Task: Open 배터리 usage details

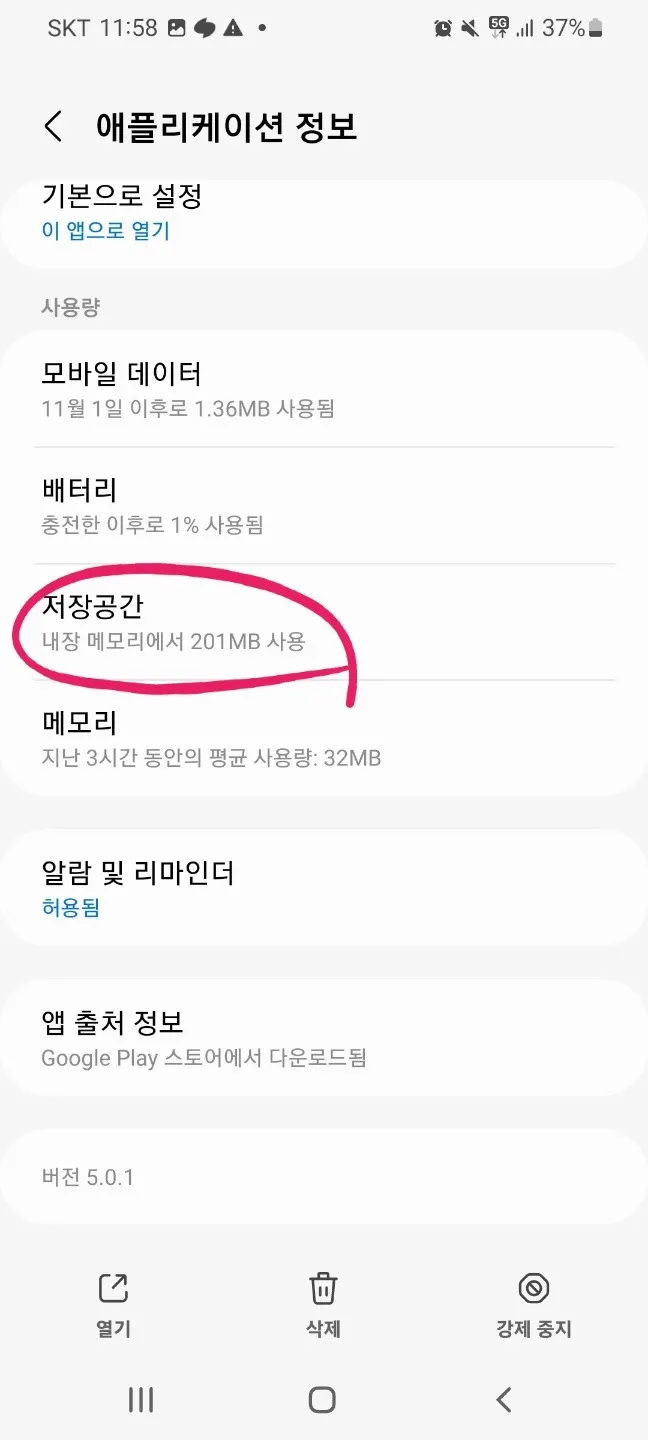Action: click(x=323, y=506)
